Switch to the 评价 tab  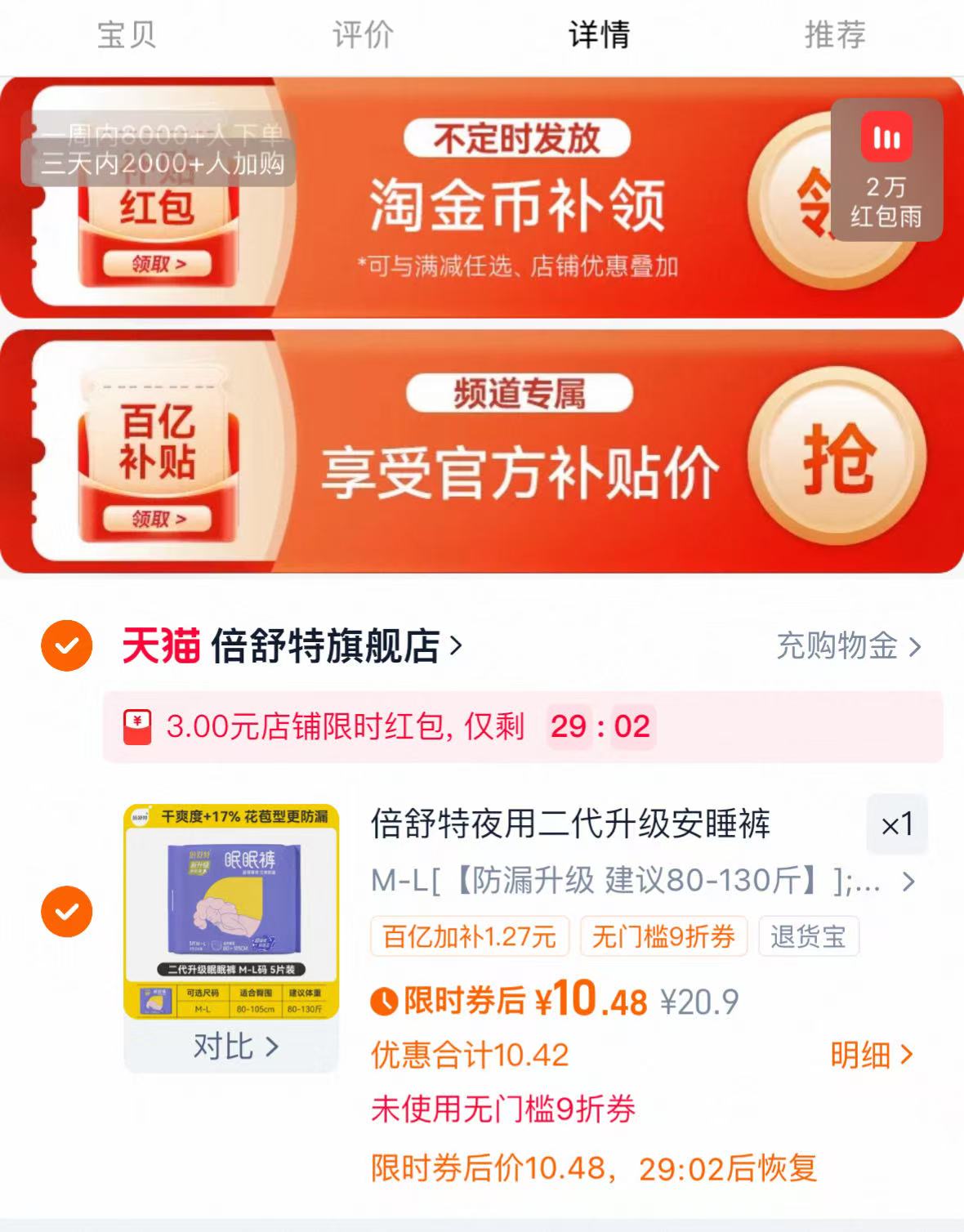(x=363, y=34)
